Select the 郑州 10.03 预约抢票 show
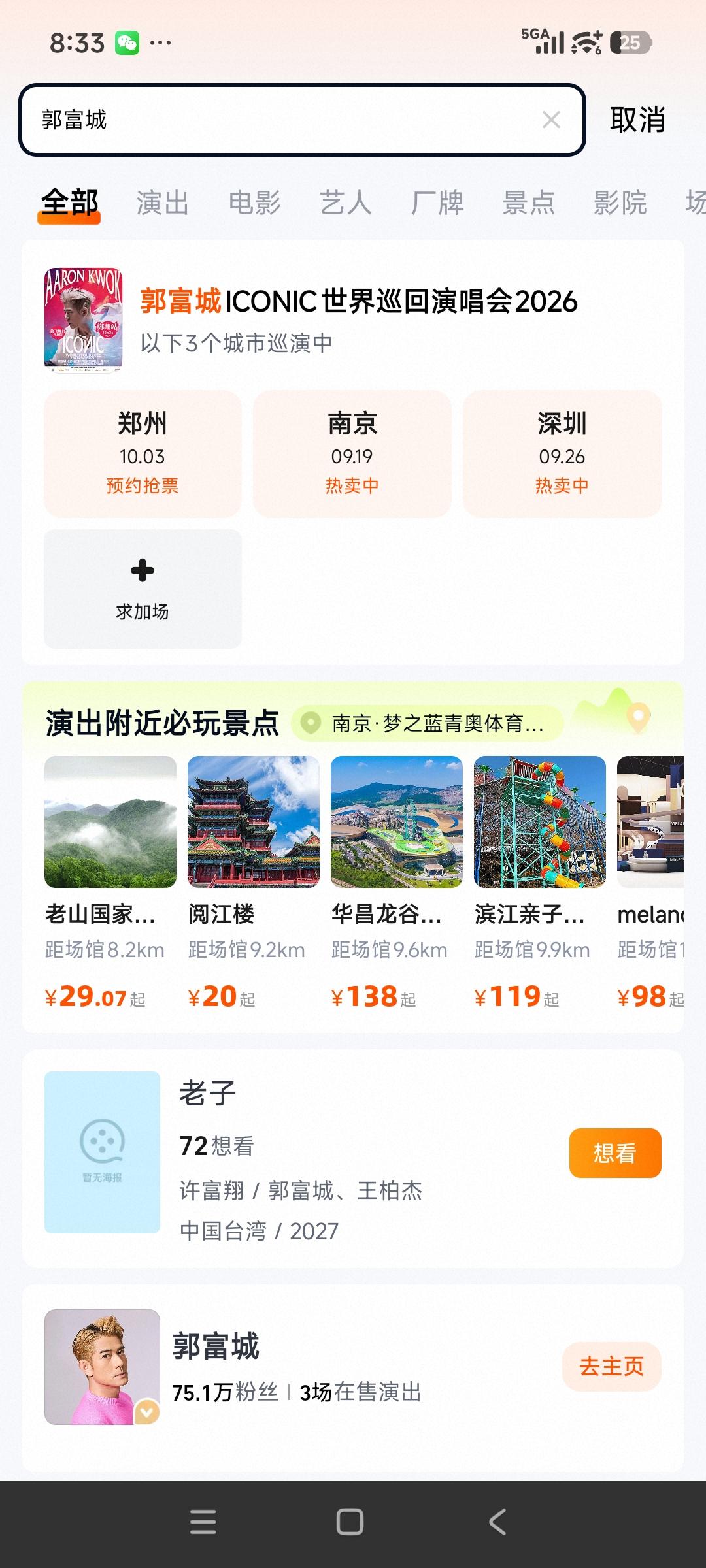 tap(143, 454)
